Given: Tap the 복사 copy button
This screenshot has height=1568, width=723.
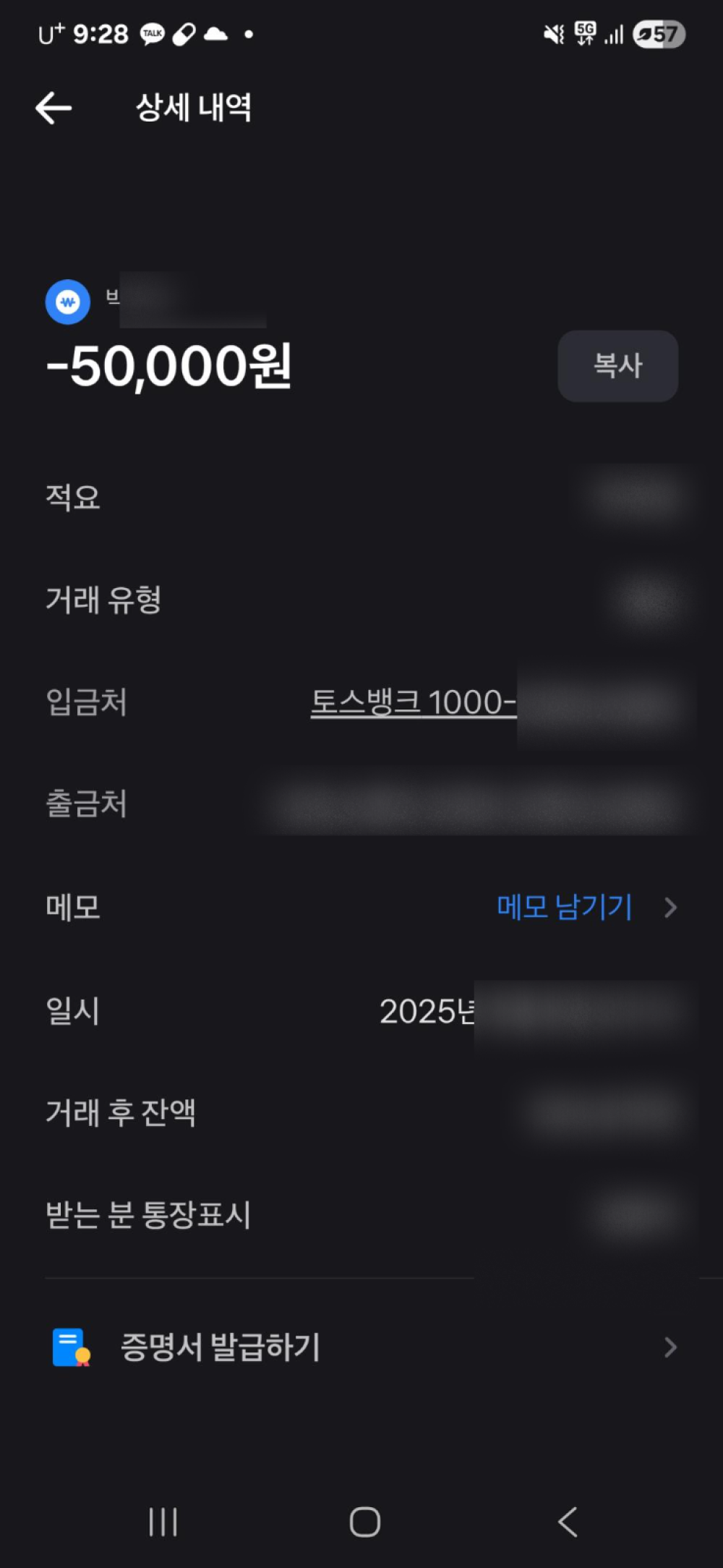Looking at the screenshot, I should (x=617, y=366).
